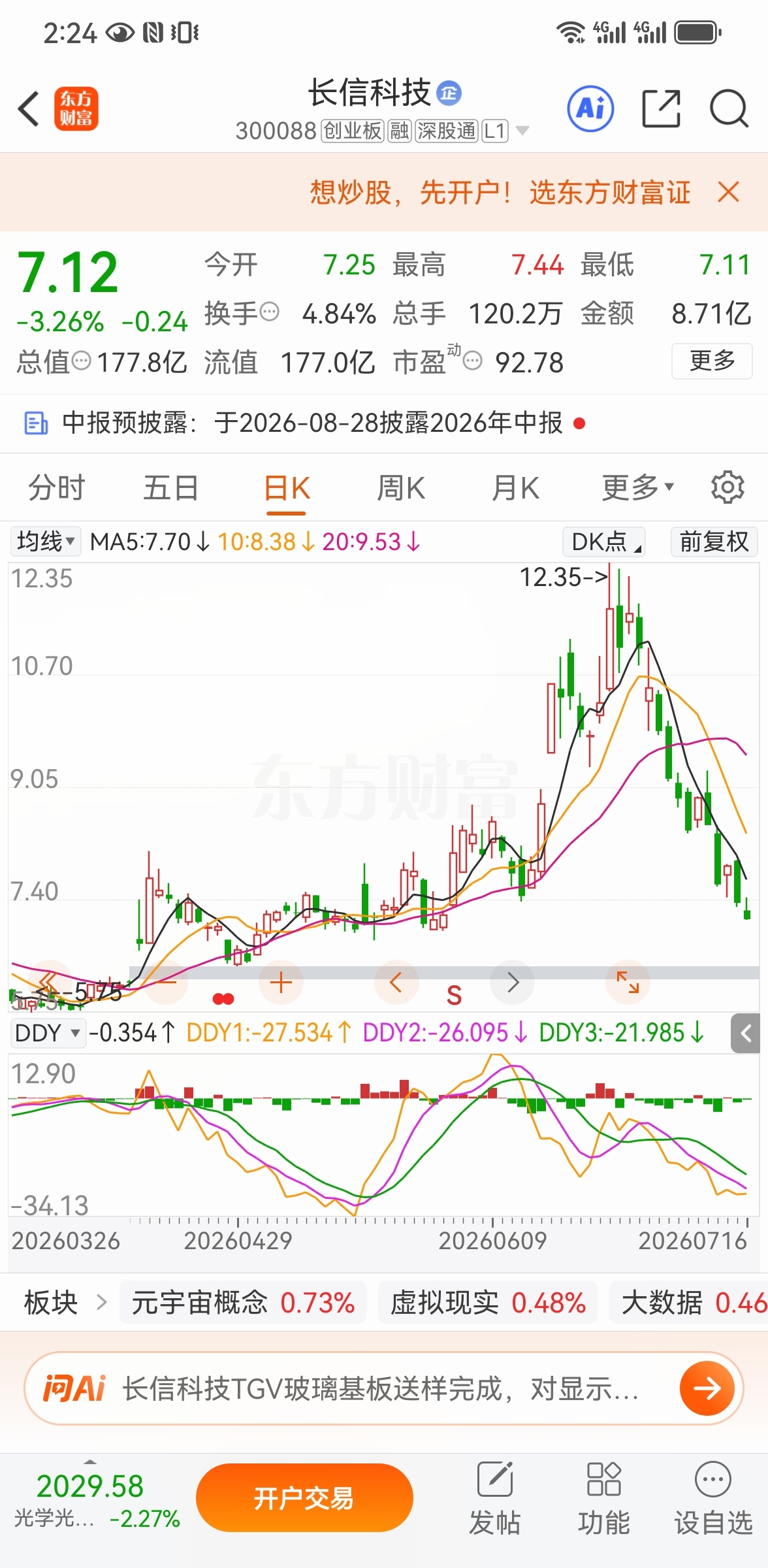The width and height of the screenshot is (768, 1568).
Task: Add stock via 设自选
Action: point(713,1498)
